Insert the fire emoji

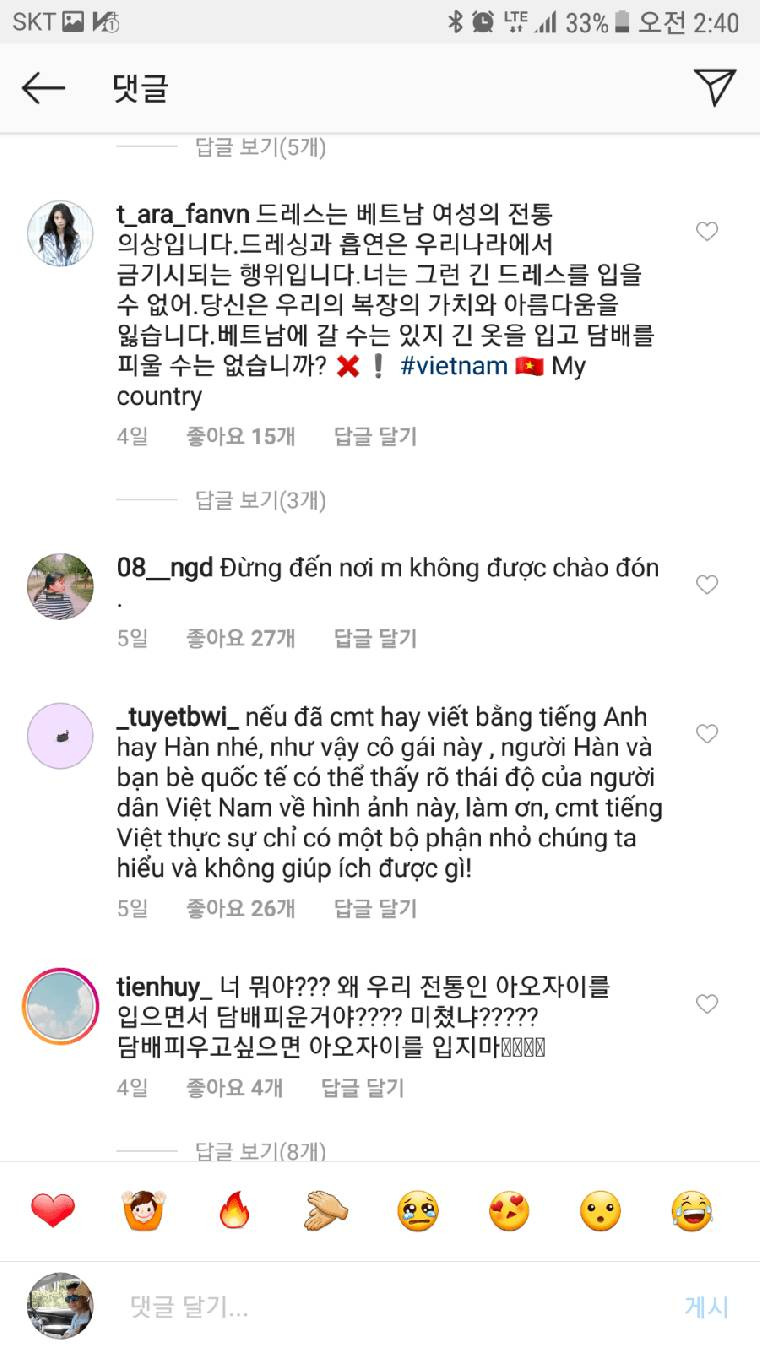coord(235,1211)
